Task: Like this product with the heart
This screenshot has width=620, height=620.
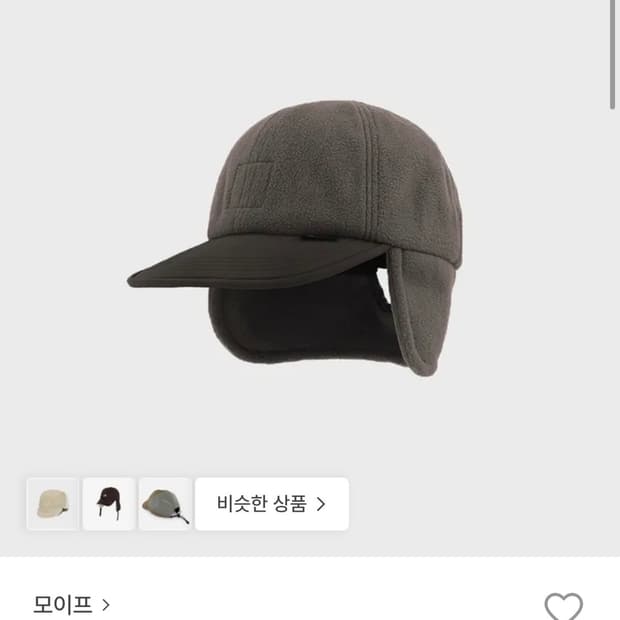Action: point(563,606)
